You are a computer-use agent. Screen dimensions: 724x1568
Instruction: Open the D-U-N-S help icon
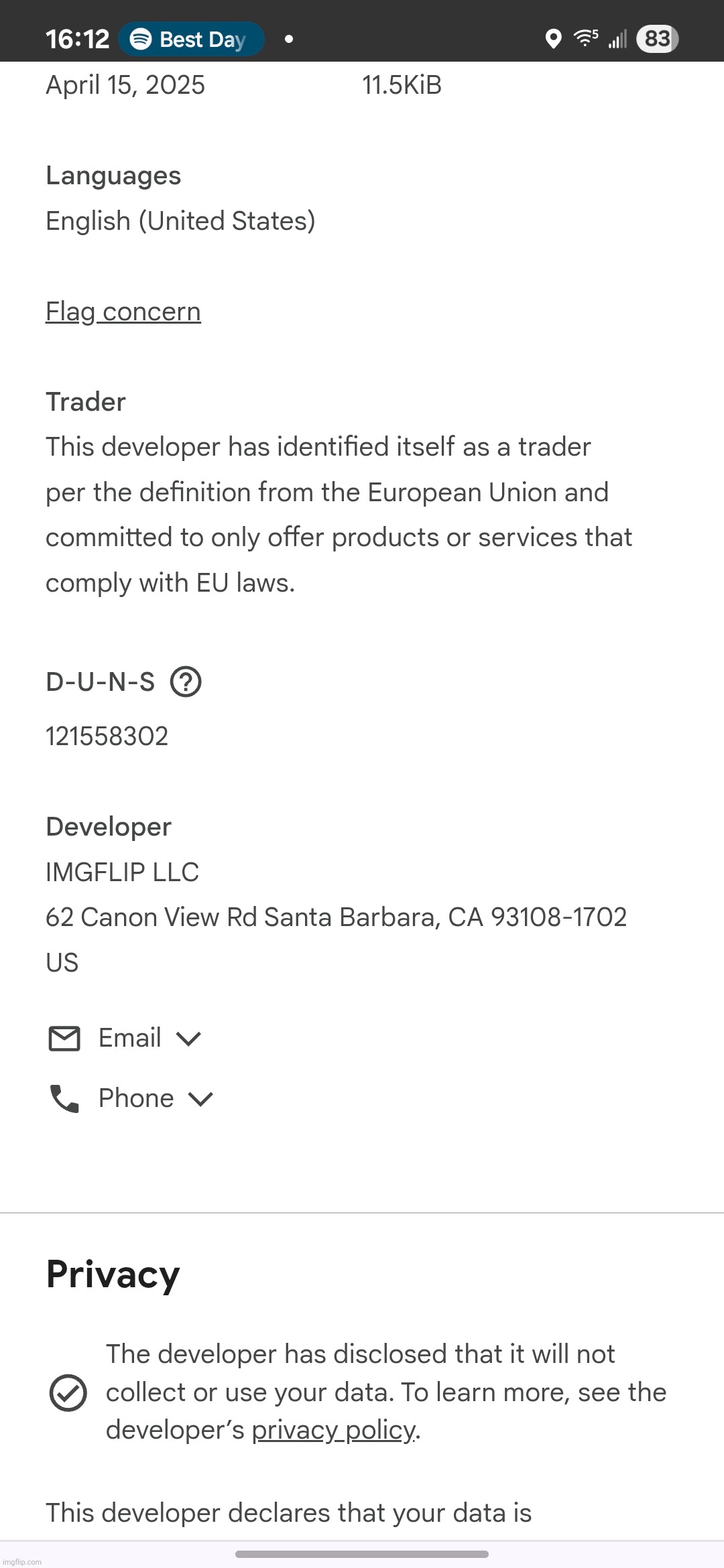click(x=186, y=682)
